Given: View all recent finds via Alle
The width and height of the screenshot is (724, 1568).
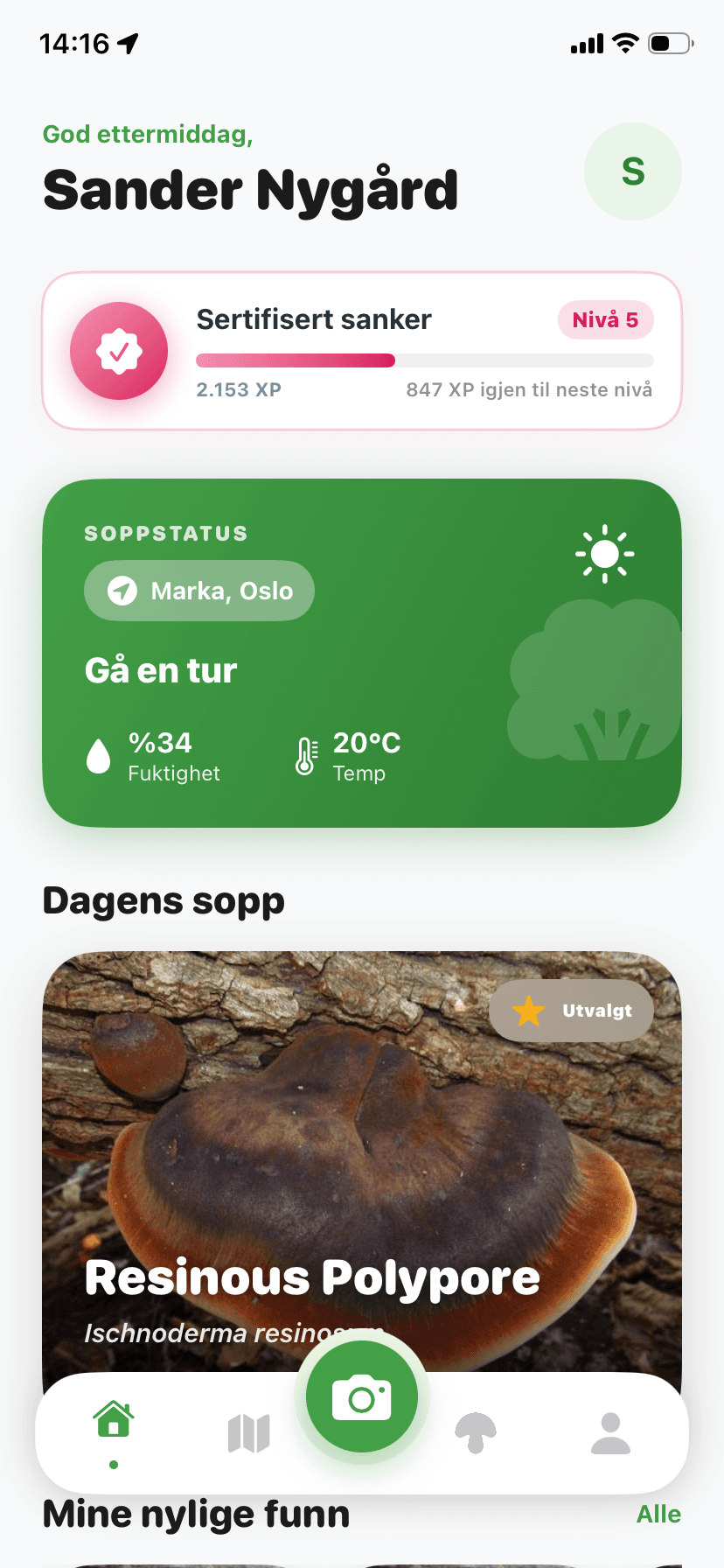Looking at the screenshot, I should click(x=658, y=1514).
